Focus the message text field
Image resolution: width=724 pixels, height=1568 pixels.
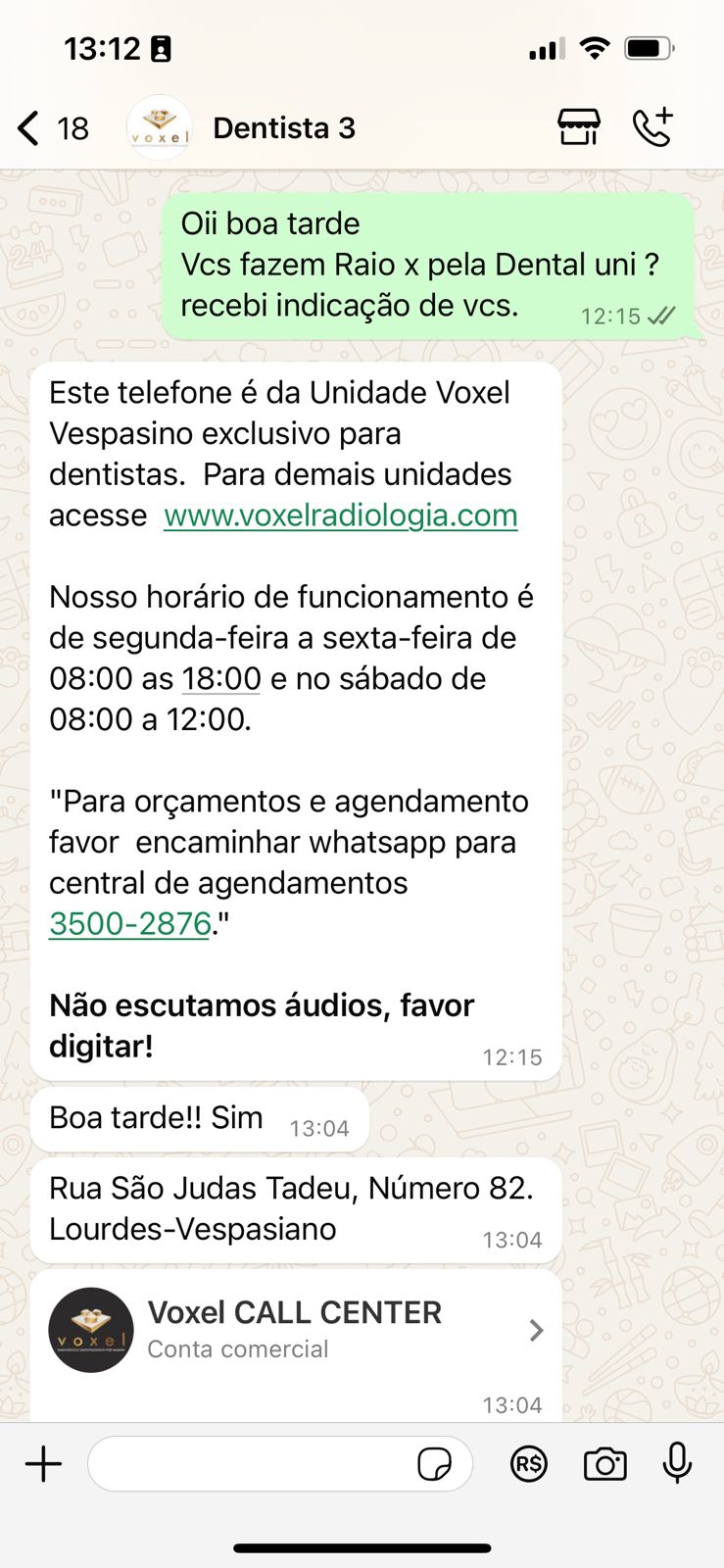pyautogui.click(x=250, y=1464)
